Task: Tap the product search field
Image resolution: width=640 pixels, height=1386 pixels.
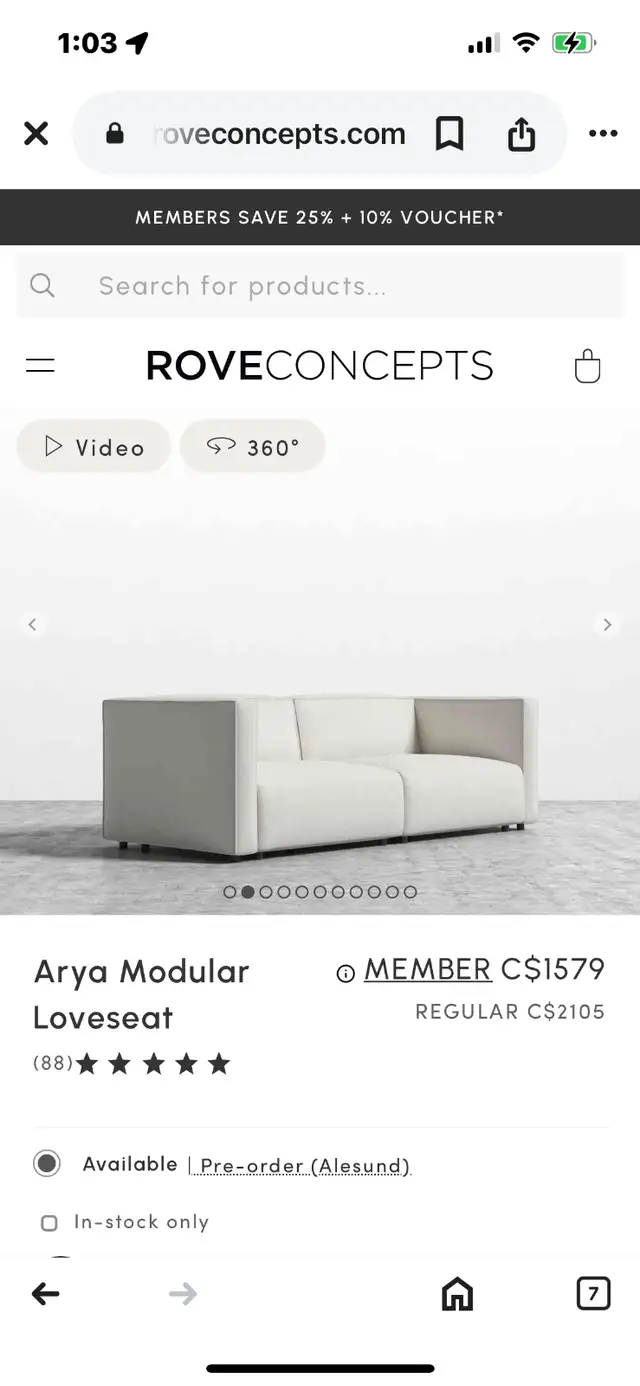Action: (320, 286)
